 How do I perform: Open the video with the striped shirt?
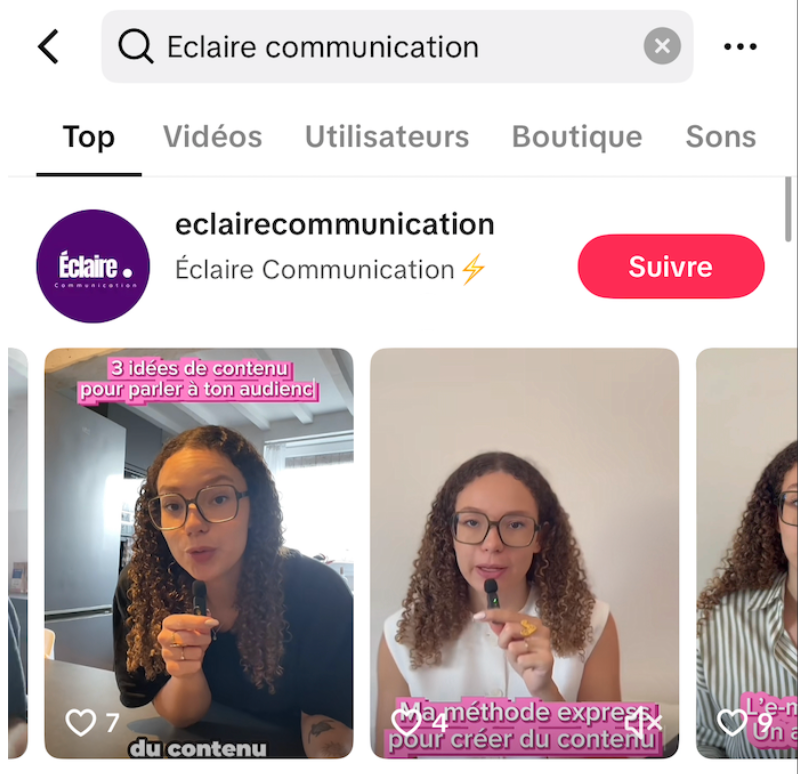[750, 550]
